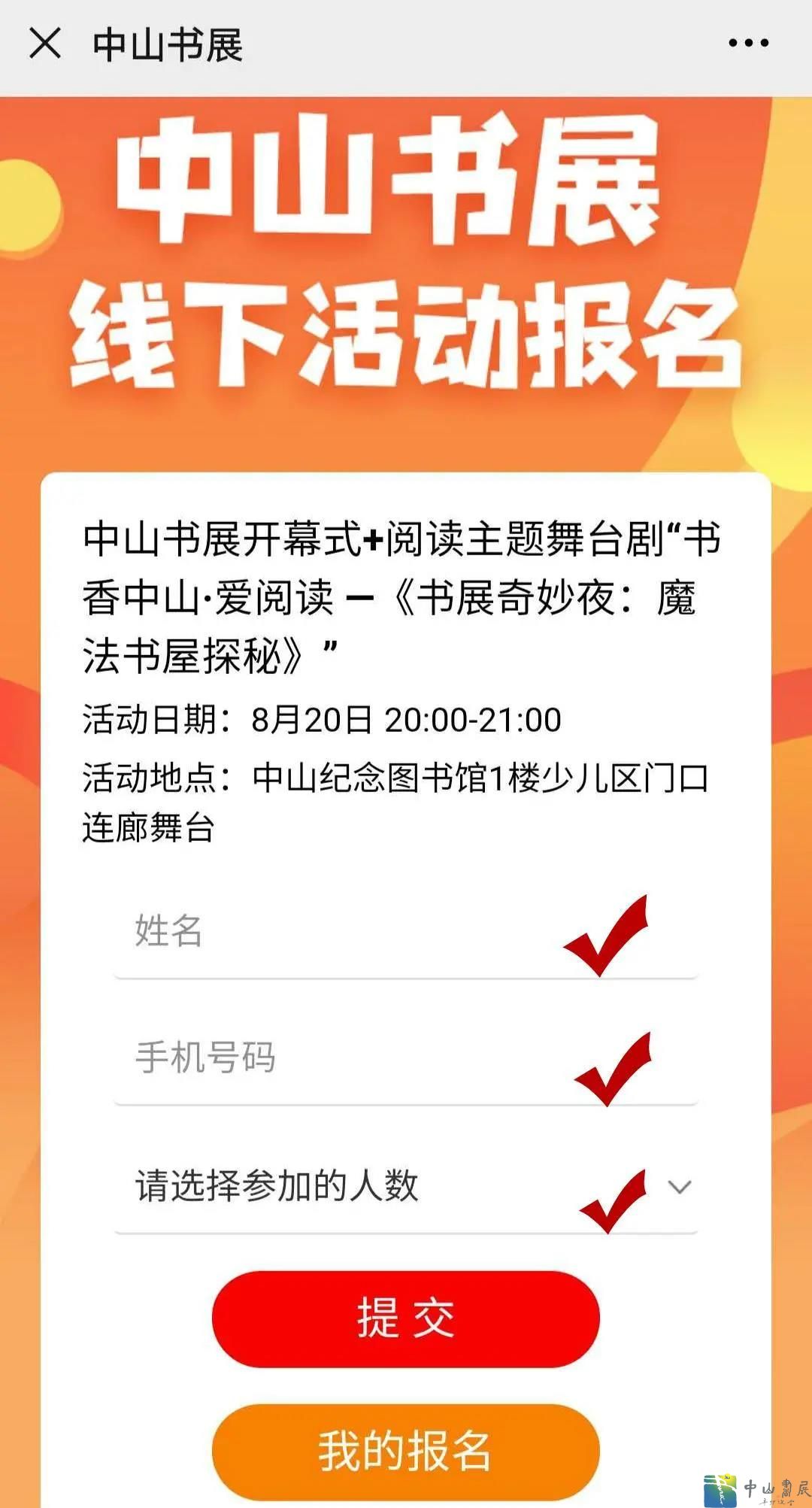Expand the 请选择参加的人数 dropdown
The width and height of the screenshot is (812, 1508).
point(406,1186)
